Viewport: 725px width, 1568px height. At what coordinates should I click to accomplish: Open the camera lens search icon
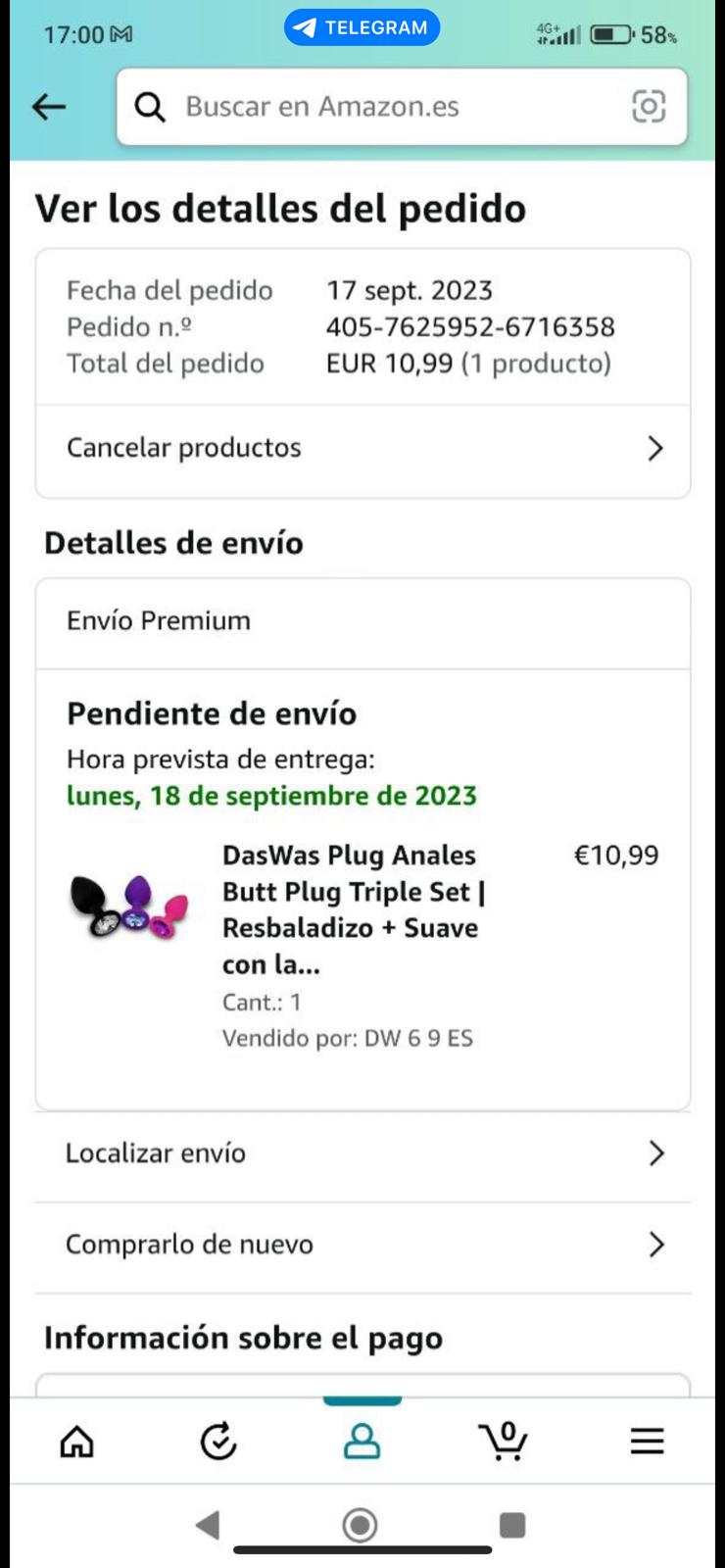tap(649, 107)
